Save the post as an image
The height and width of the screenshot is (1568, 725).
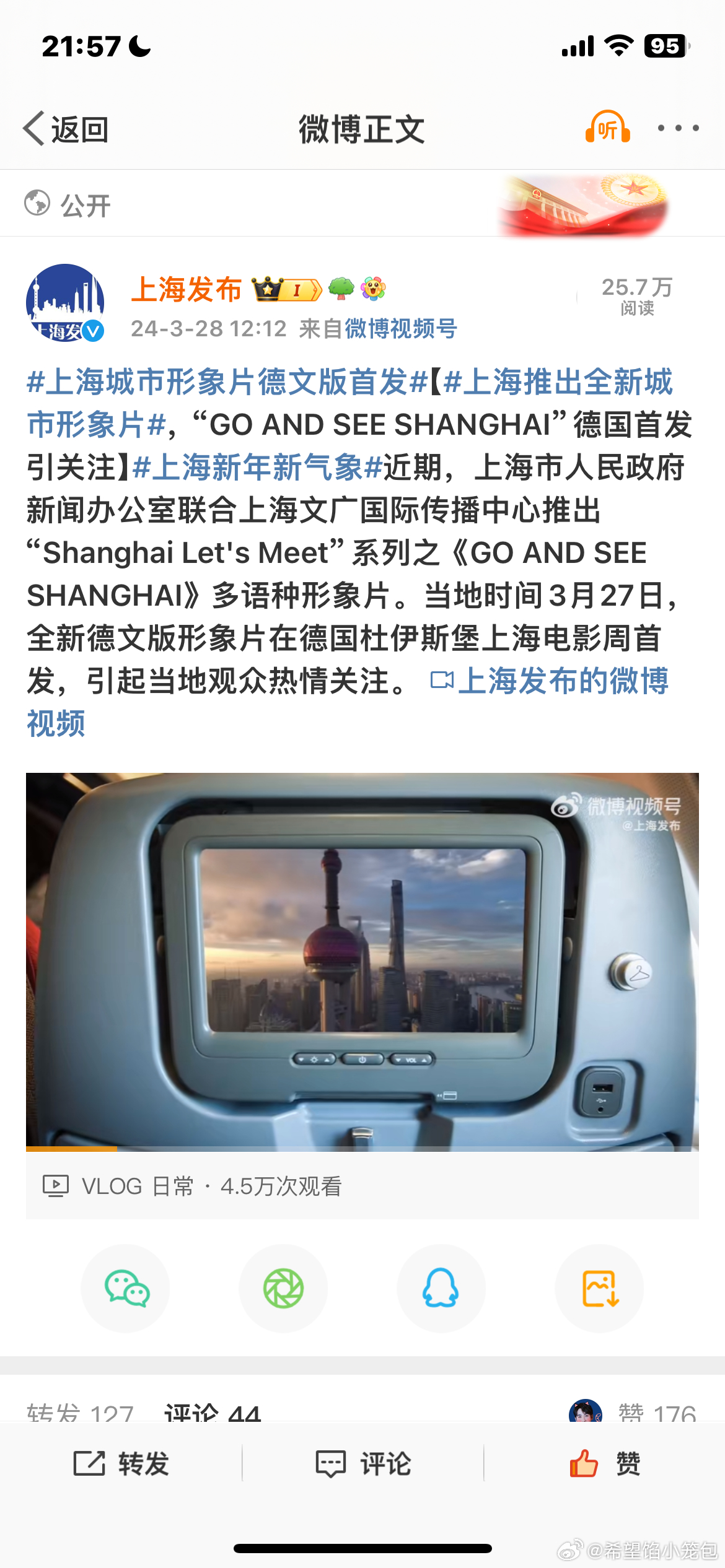pos(599,1288)
